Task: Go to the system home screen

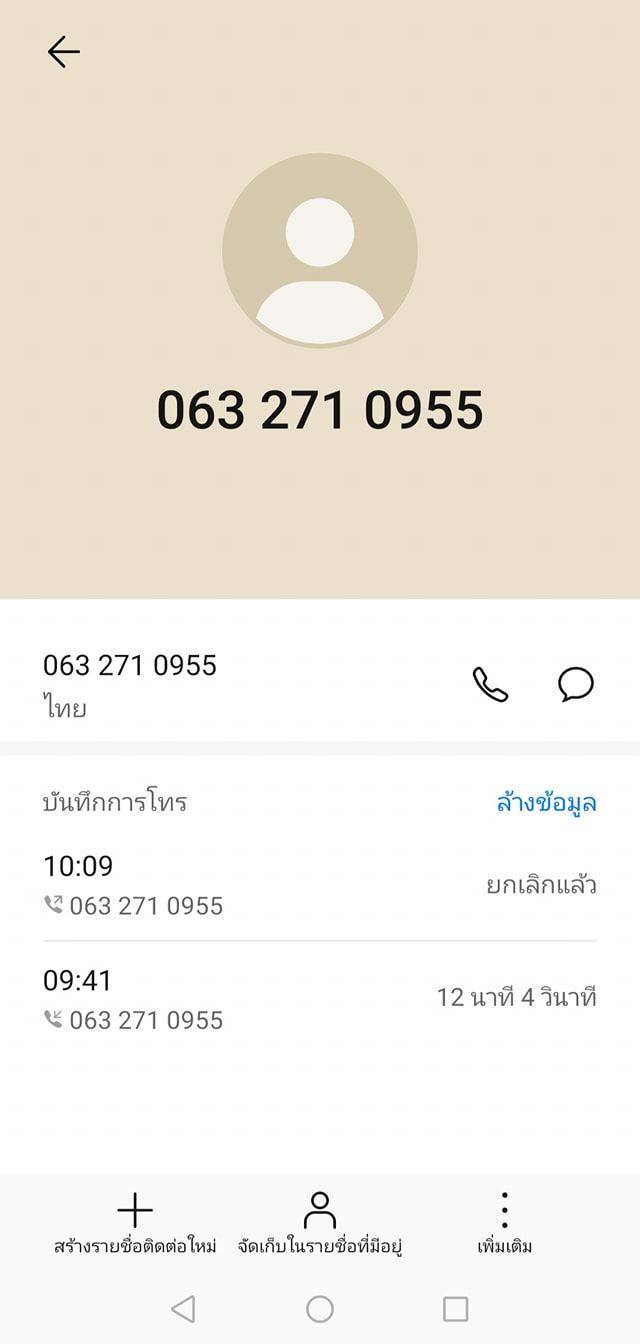Action: click(320, 1309)
